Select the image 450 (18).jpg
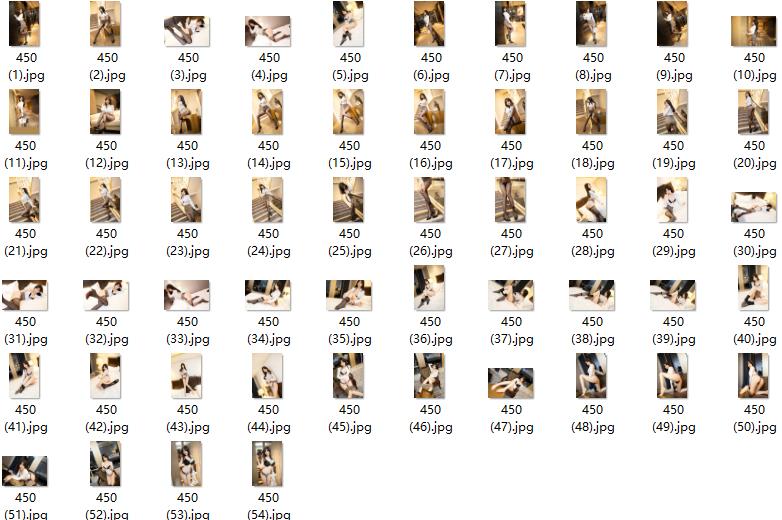Image resolution: width=782 pixels, height=520 pixels. point(592,112)
